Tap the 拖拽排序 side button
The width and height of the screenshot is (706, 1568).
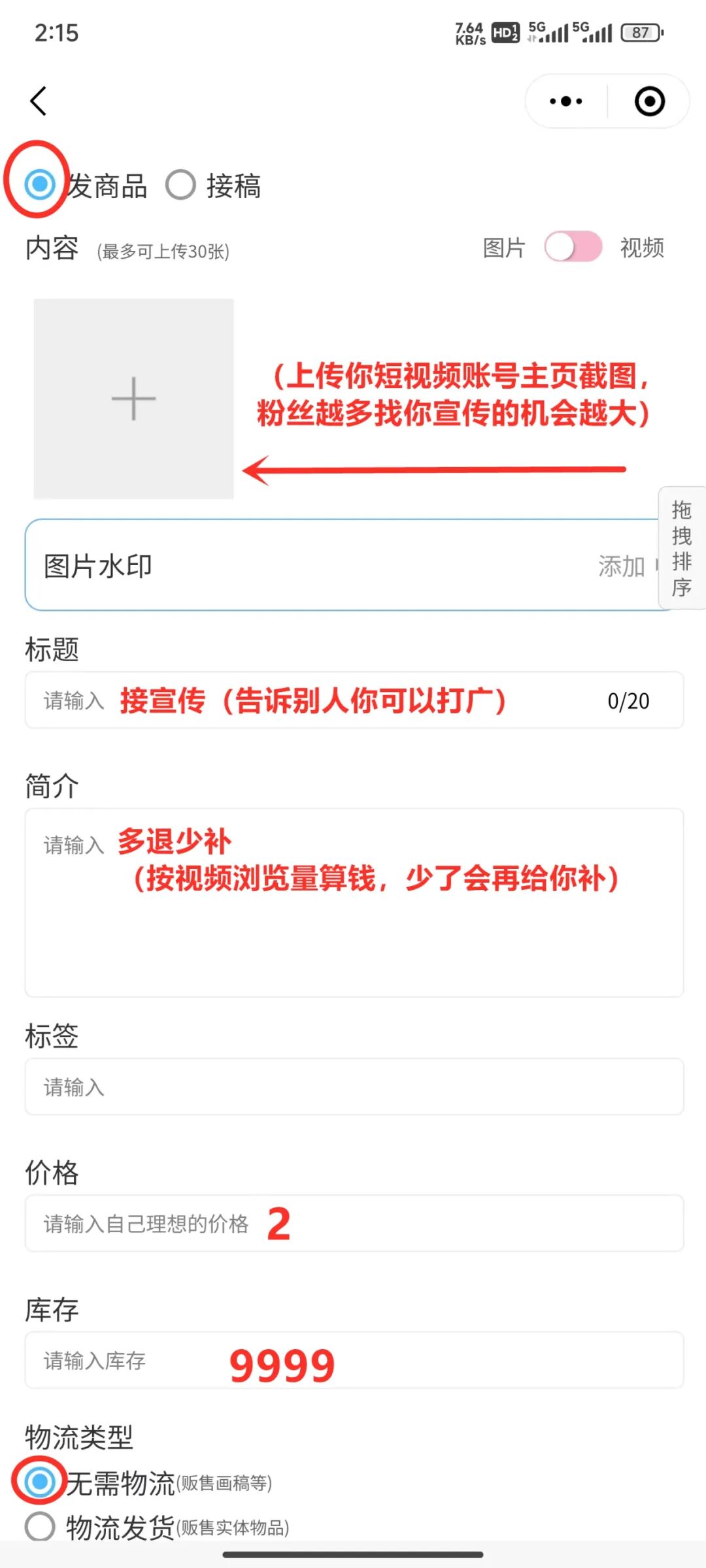[681, 548]
